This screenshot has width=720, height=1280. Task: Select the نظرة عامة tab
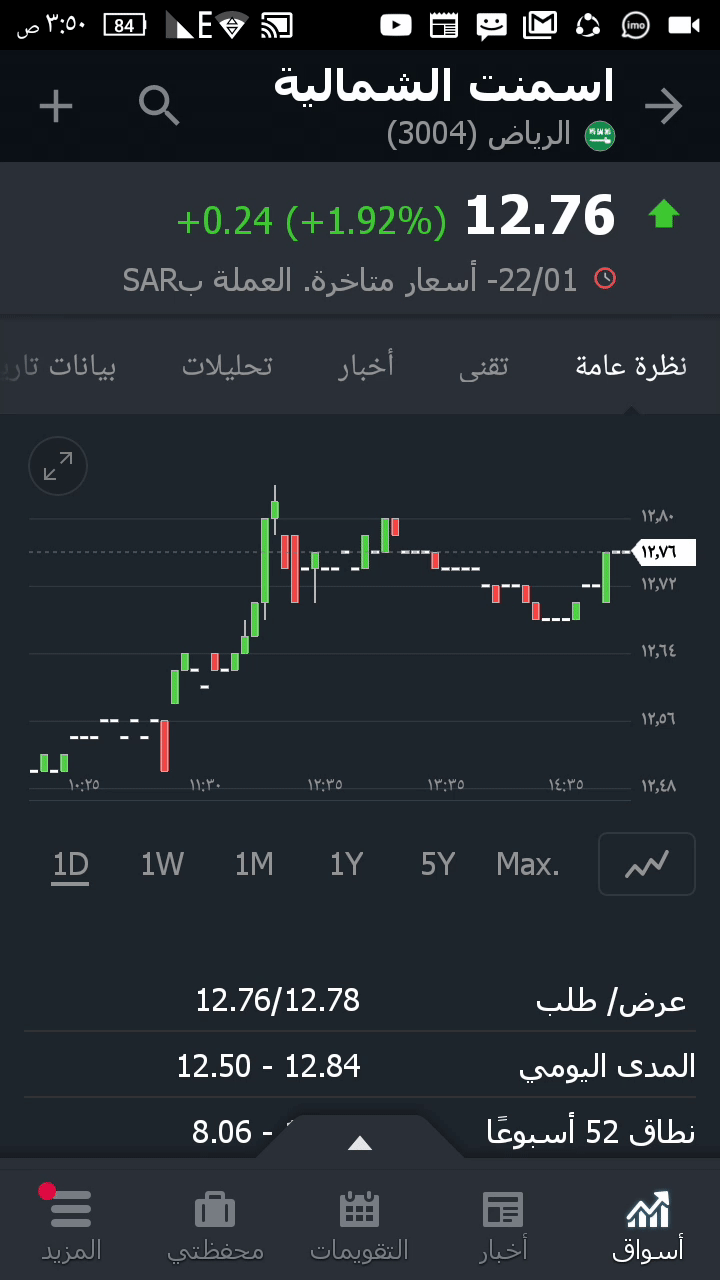point(631,366)
